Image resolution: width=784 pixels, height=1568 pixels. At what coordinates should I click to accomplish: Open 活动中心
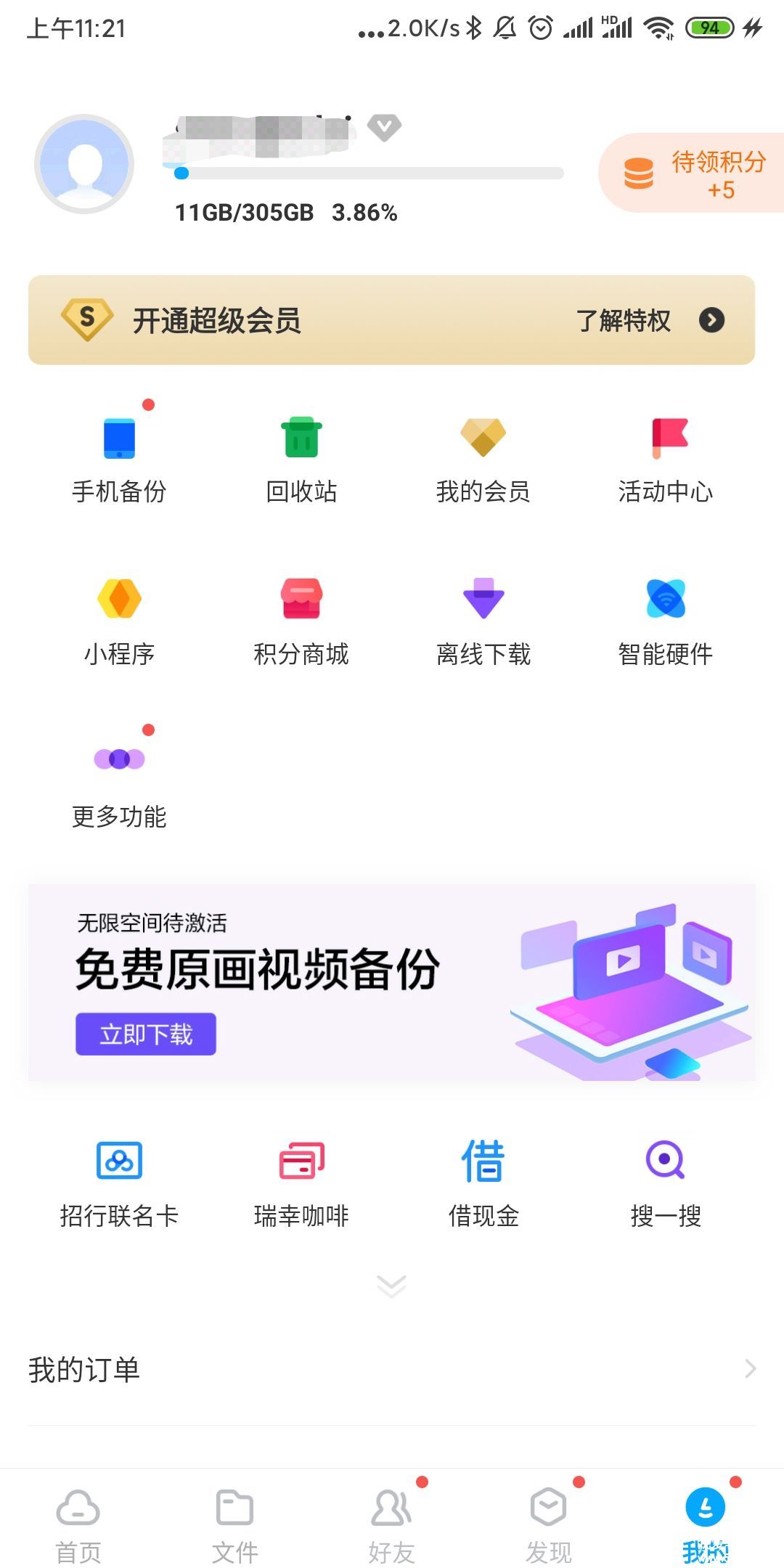665,458
